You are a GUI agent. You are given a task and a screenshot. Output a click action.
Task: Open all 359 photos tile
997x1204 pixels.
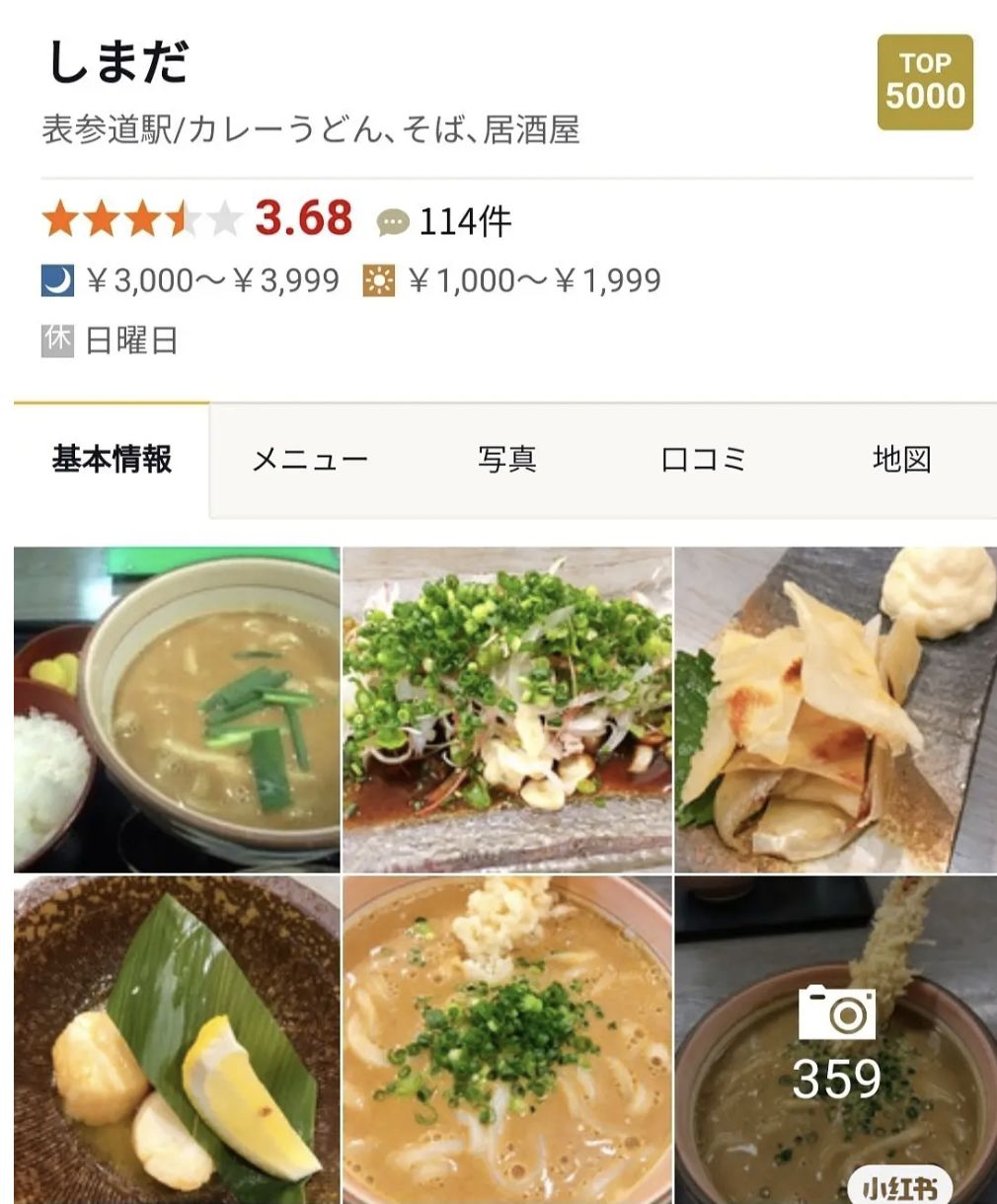(835, 1039)
